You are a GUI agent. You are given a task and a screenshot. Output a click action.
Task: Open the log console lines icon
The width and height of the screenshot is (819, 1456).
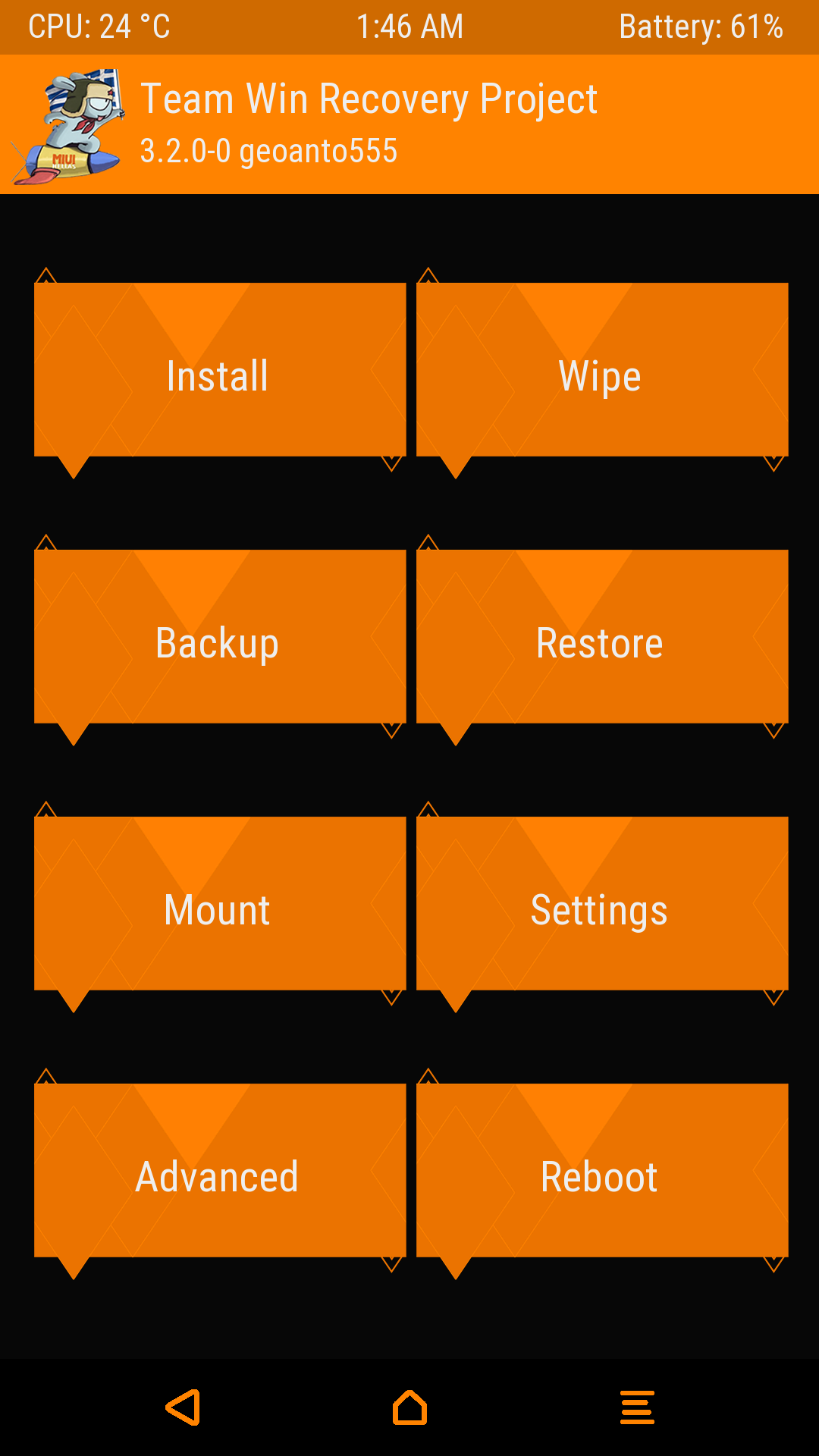pyautogui.click(x=637, y=1407)
